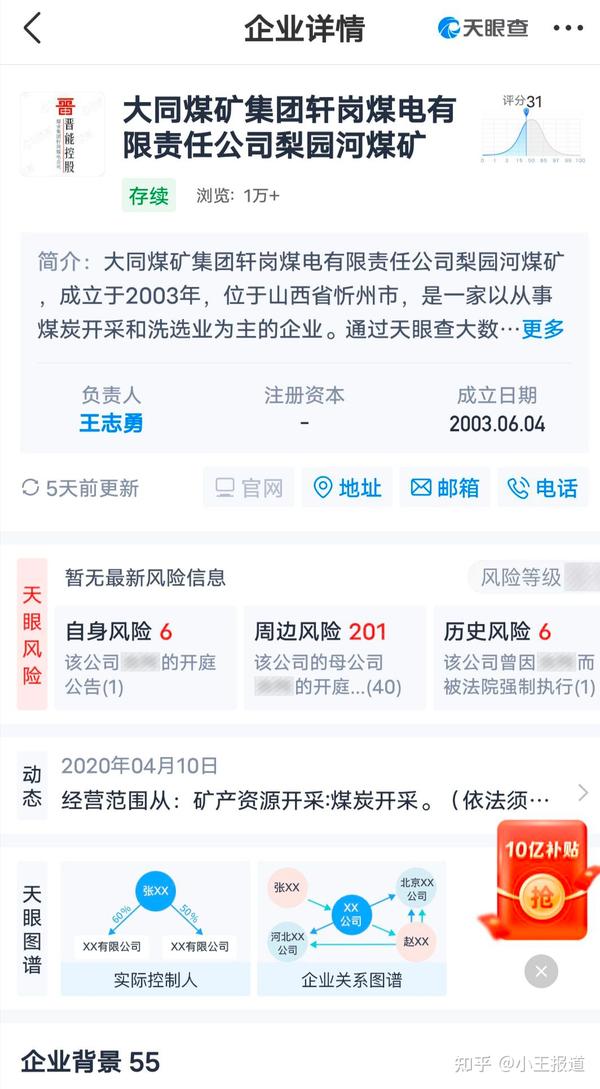The width and height of the screenshot is (600, 1089).
Task: Open the 官网 website button
Action: click(x=249, y=488)
